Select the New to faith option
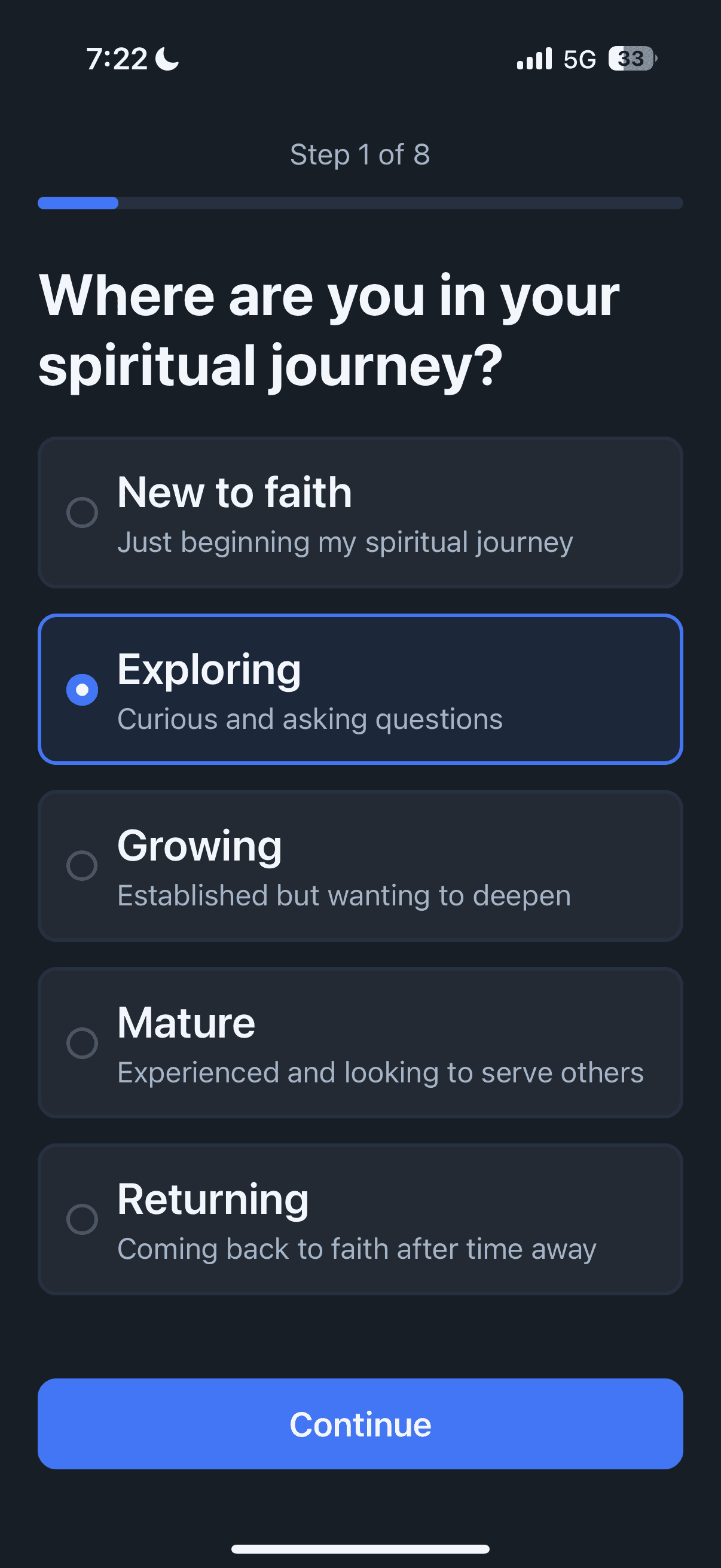721x1568 pixels. (x=360, y=513)
